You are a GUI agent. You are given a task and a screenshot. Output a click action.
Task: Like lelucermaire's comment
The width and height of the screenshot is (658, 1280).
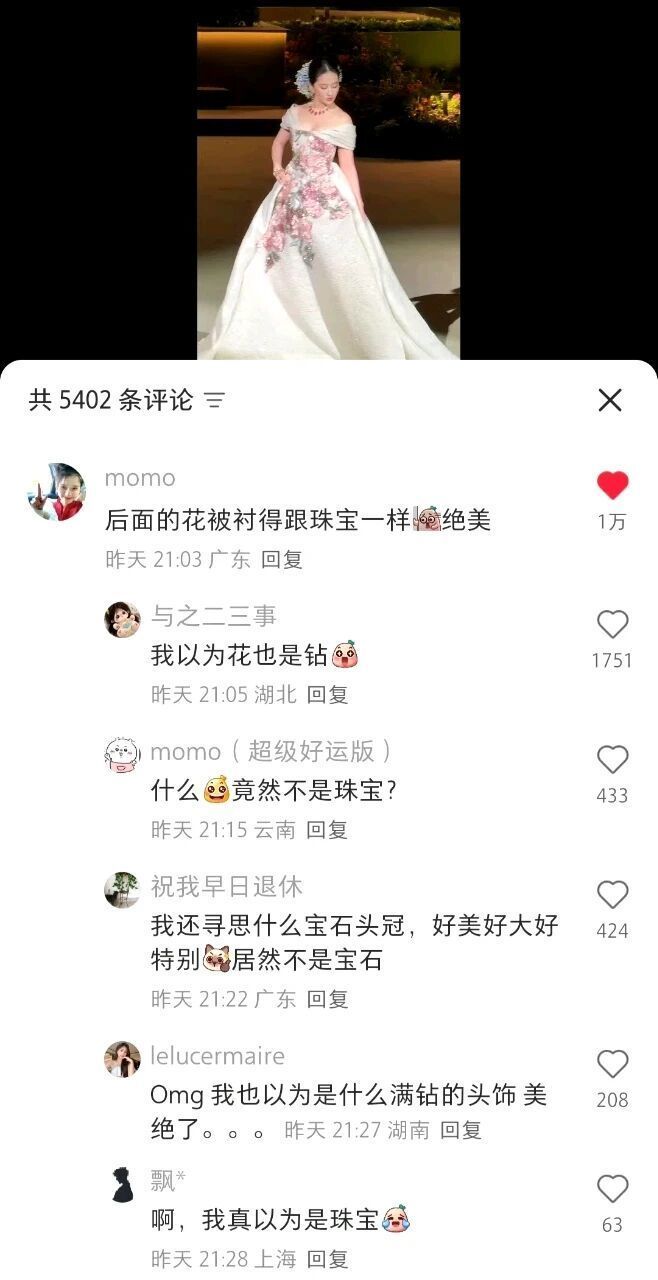coord(612,1064)
